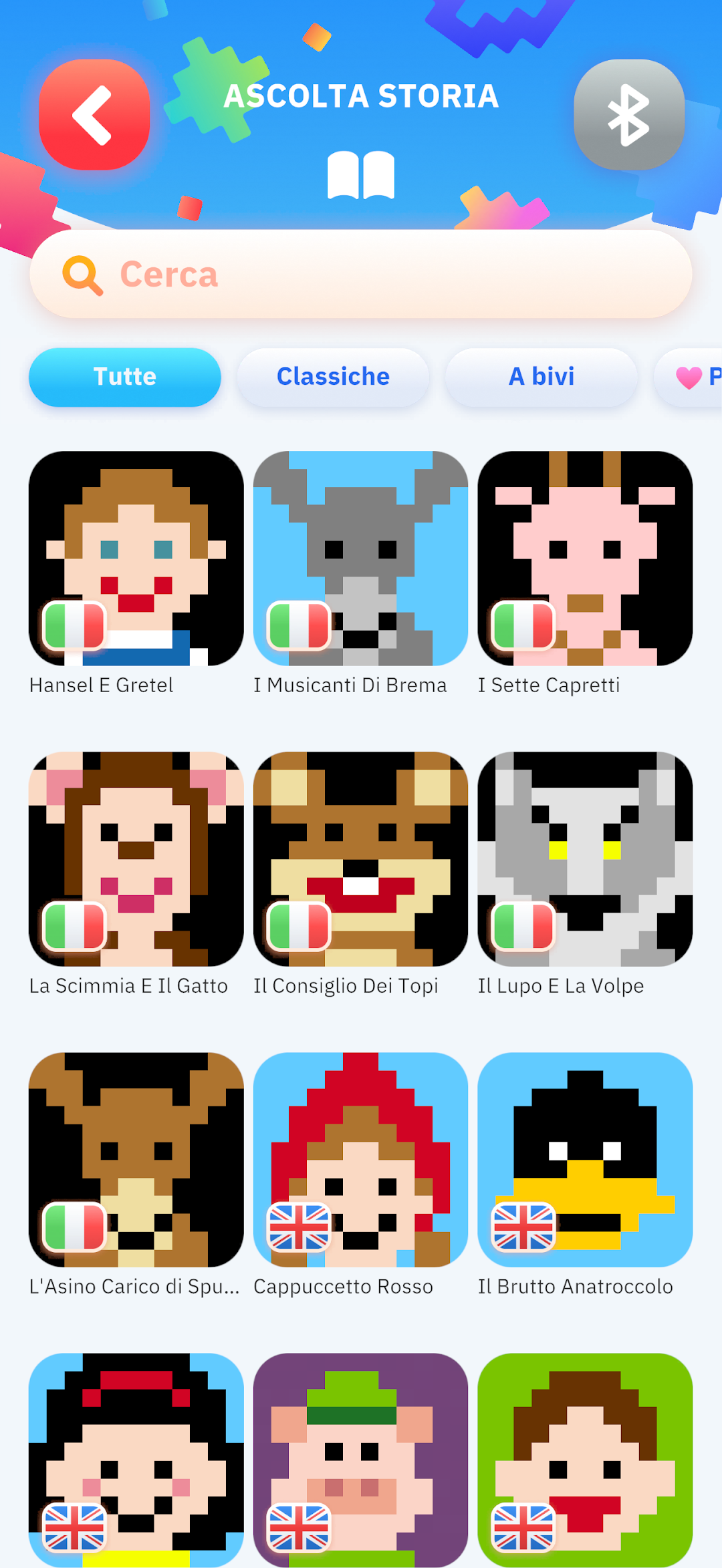Switch to the Classiche filter
This screenshot has height=1568, width=722.
pyautogui.click(x=333, y=377)
